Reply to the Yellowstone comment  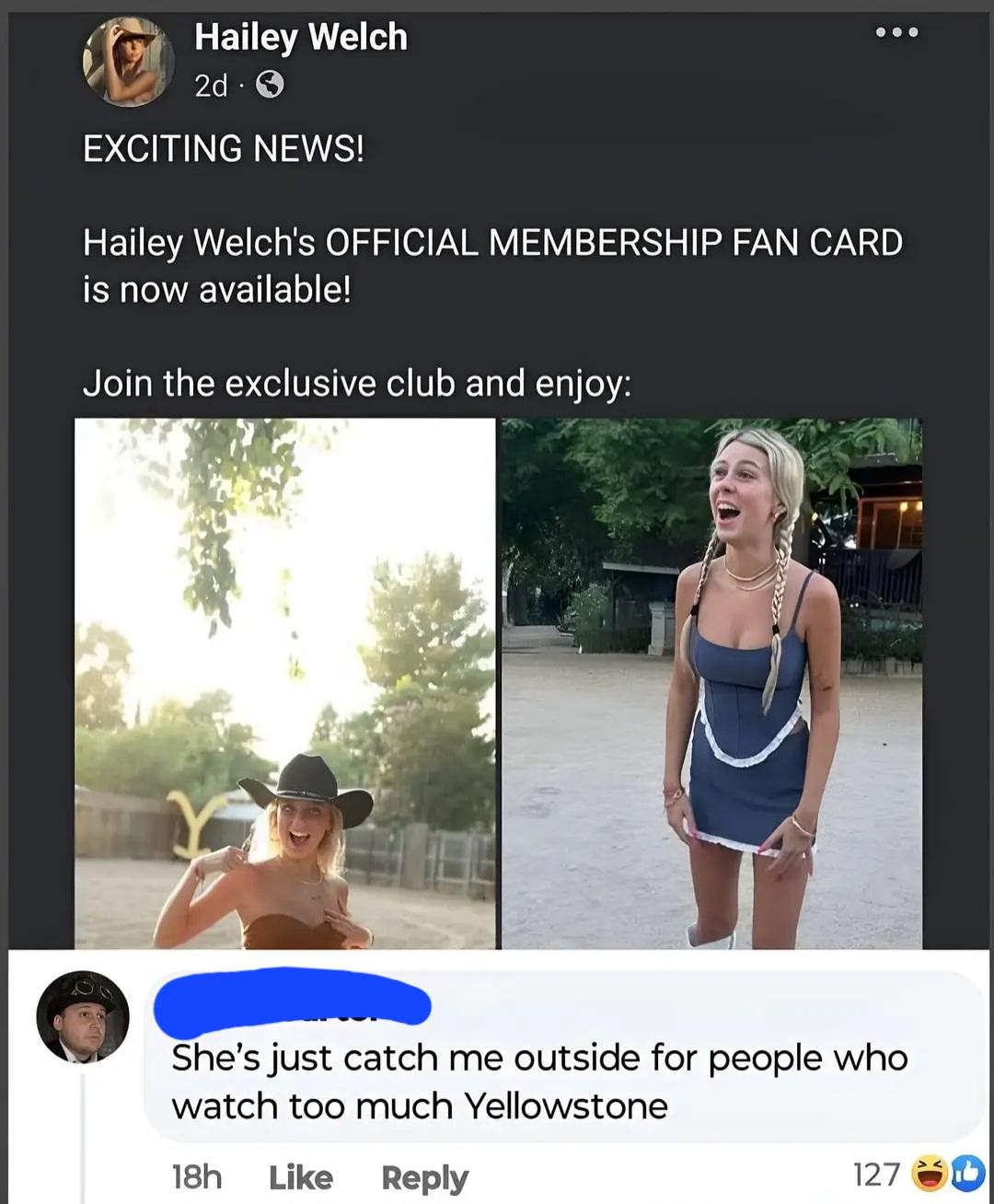click(424, 1177)
